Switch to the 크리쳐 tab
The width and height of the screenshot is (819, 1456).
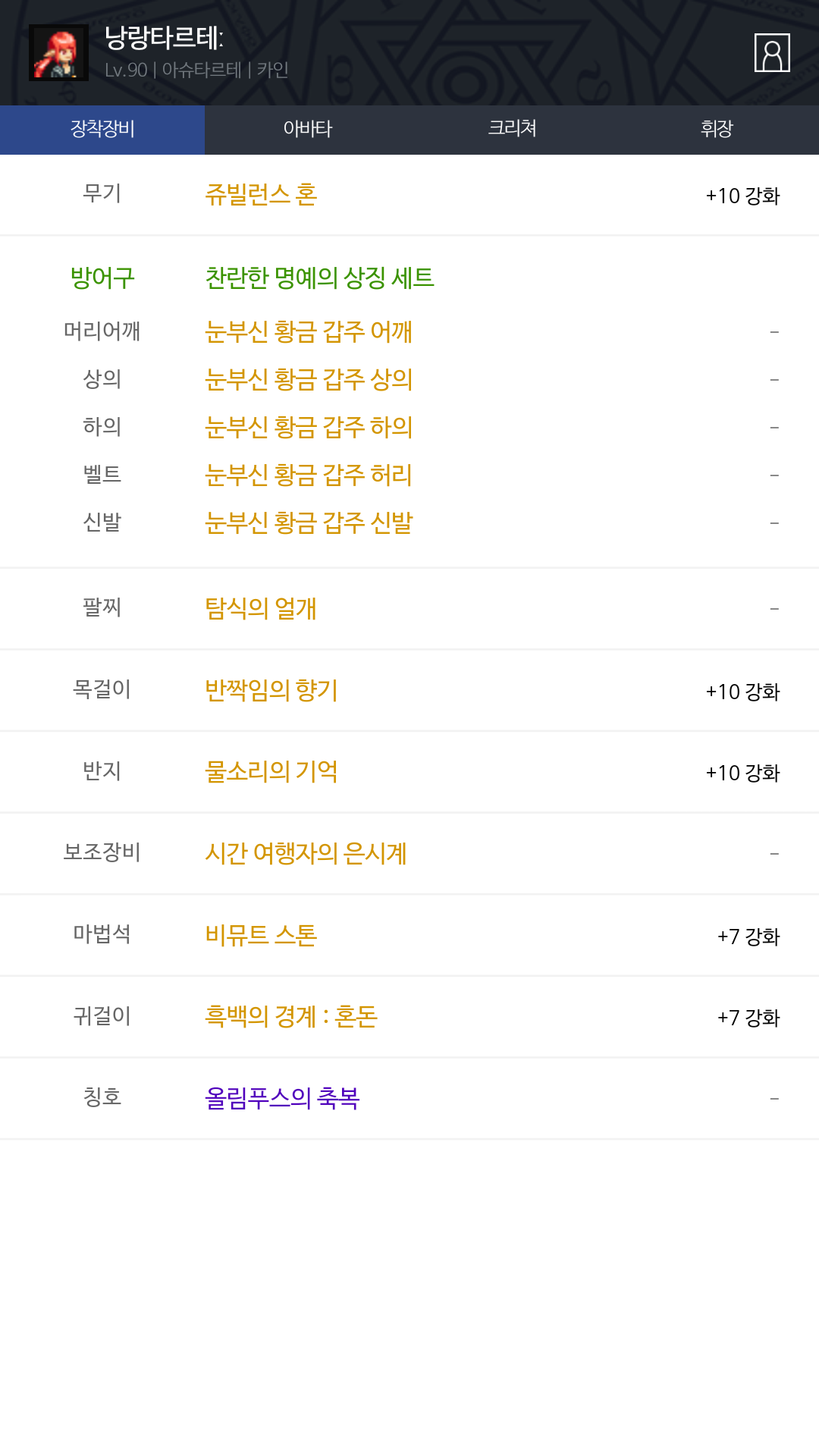tap(512, 129)
